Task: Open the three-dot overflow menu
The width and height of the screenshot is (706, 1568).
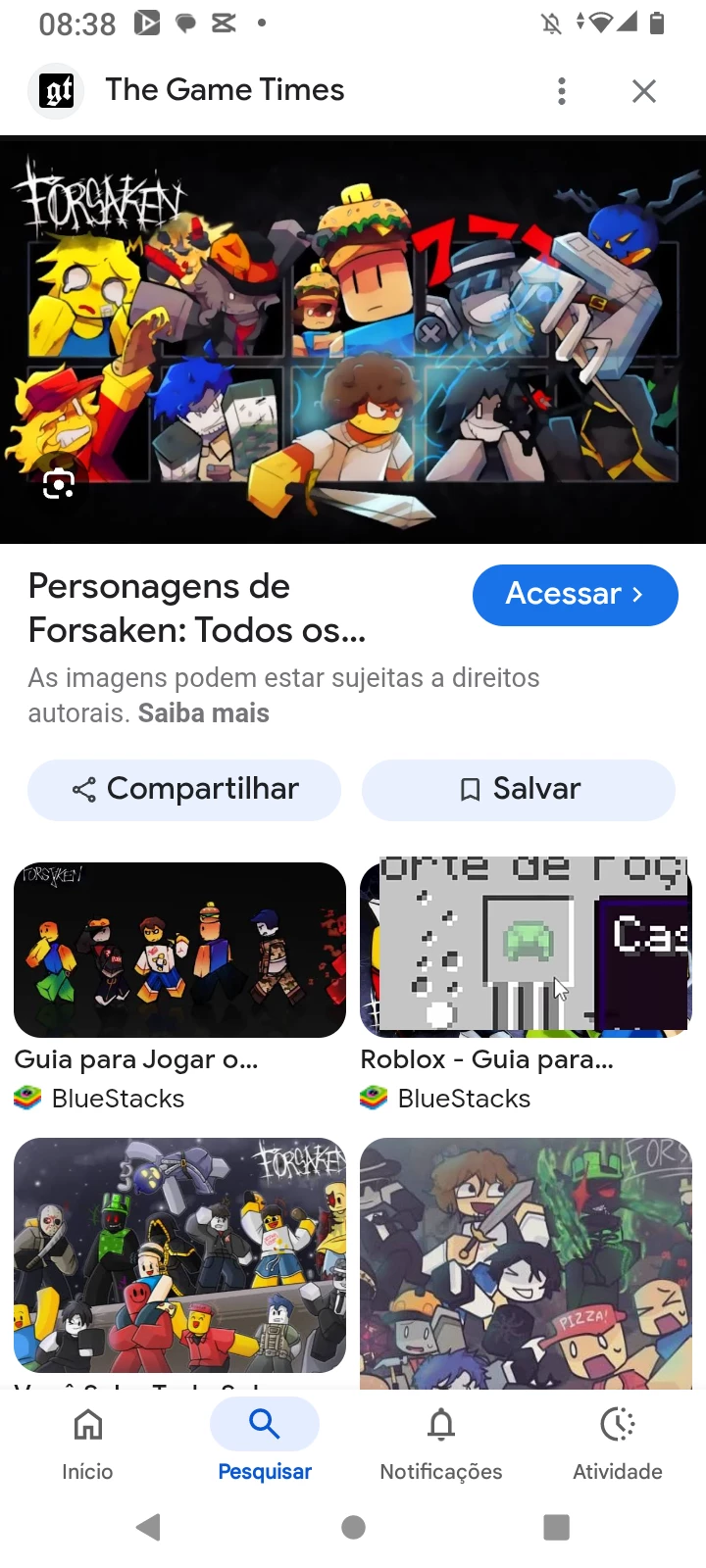Action: [x=562, y=91]
